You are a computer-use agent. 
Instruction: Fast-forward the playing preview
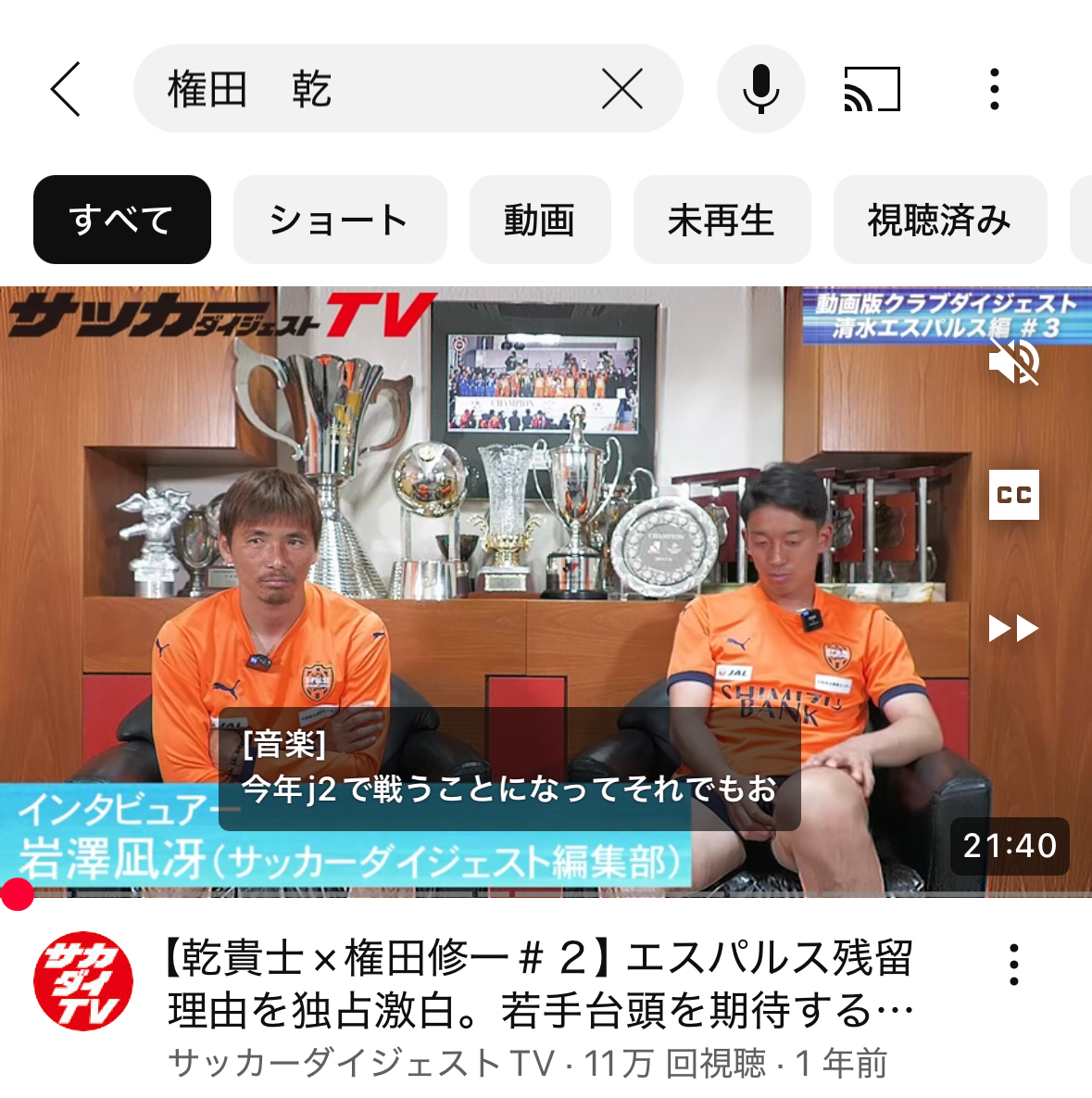pos(1013,629)
